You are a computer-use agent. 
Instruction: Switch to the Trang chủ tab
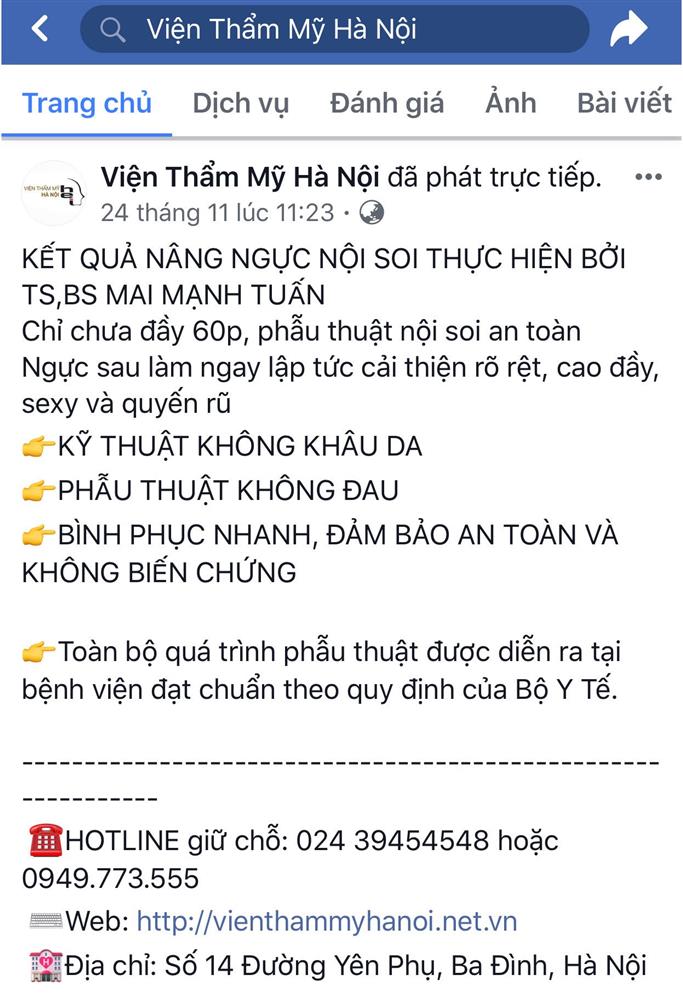pos(87,103)
